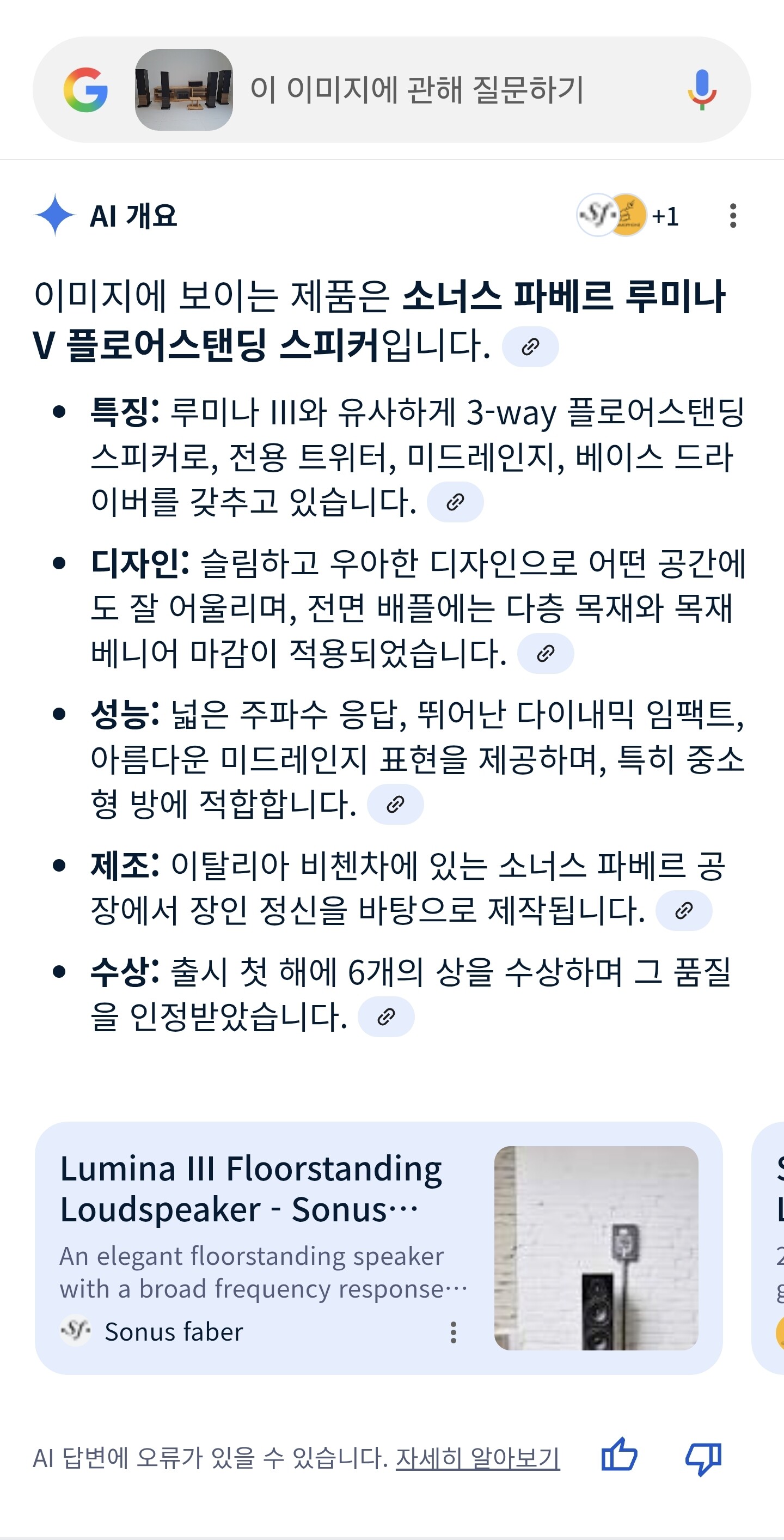Open the source link for 제조 bullet
The image size is (784, 1540).
point(684,910)
